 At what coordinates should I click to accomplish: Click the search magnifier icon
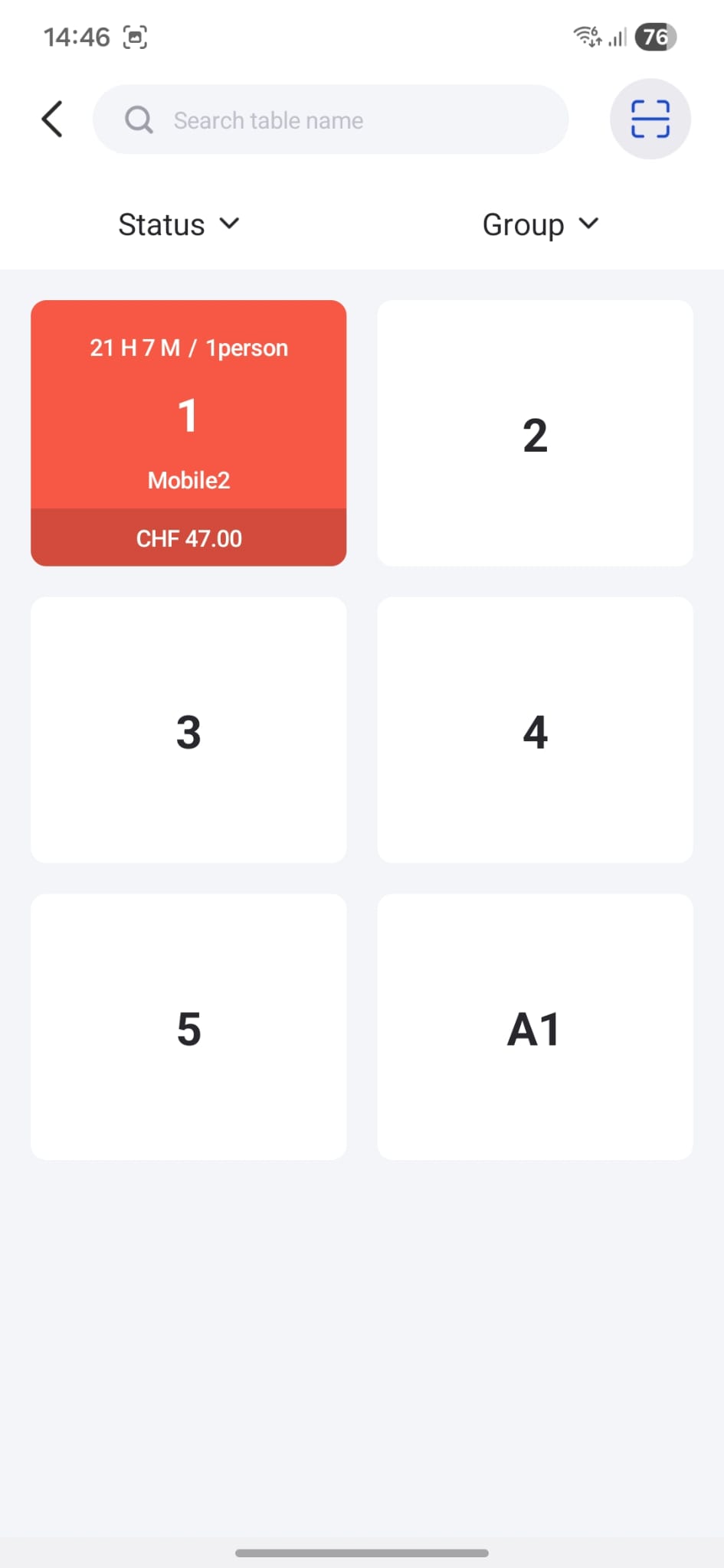click(x=139, y=119)
